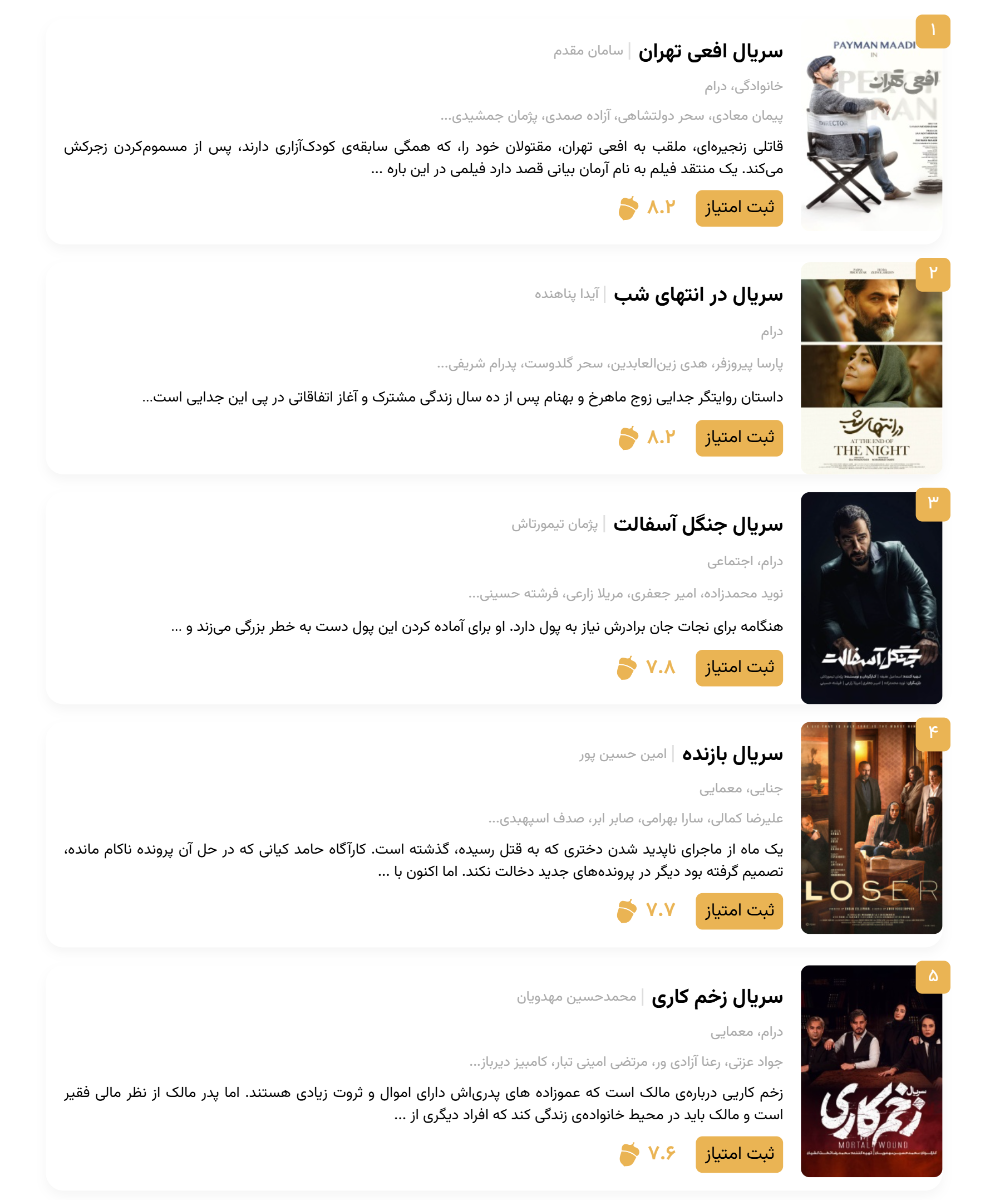The height and width of the screenshot is (1200, 995).
Task: Open the زخم کاری poster tile
Action: pyautogui.click(x=871, y=1071)
